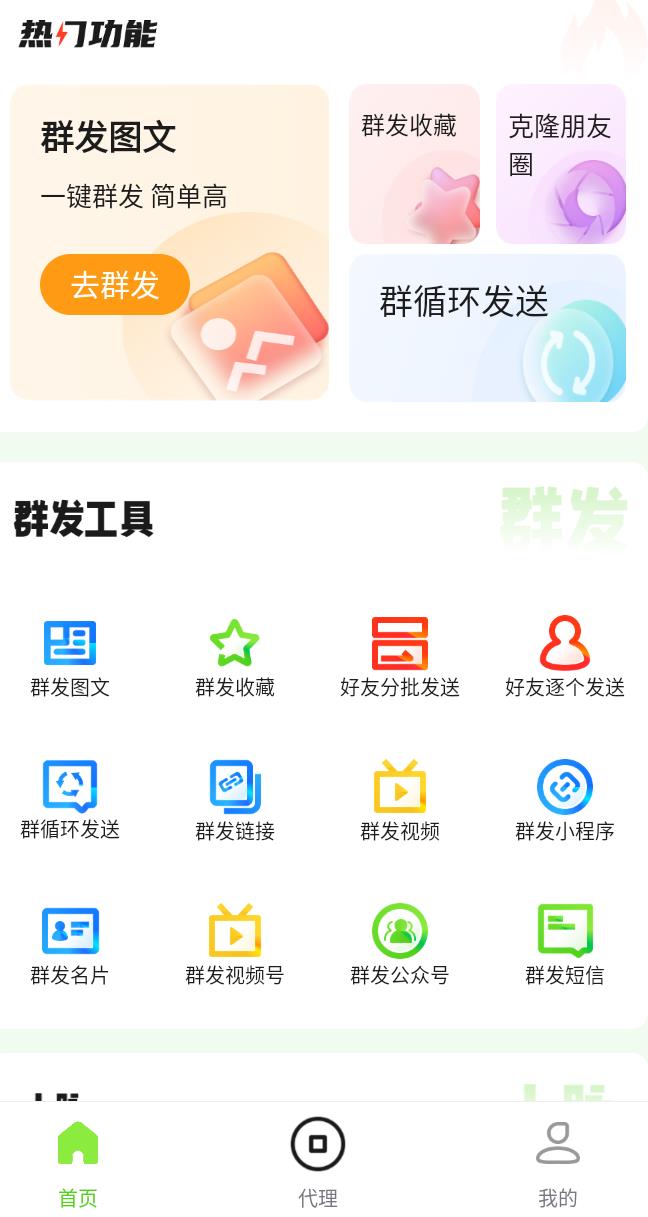
Task: Select the 群发收藏 star tool
Action: [235, 657]
